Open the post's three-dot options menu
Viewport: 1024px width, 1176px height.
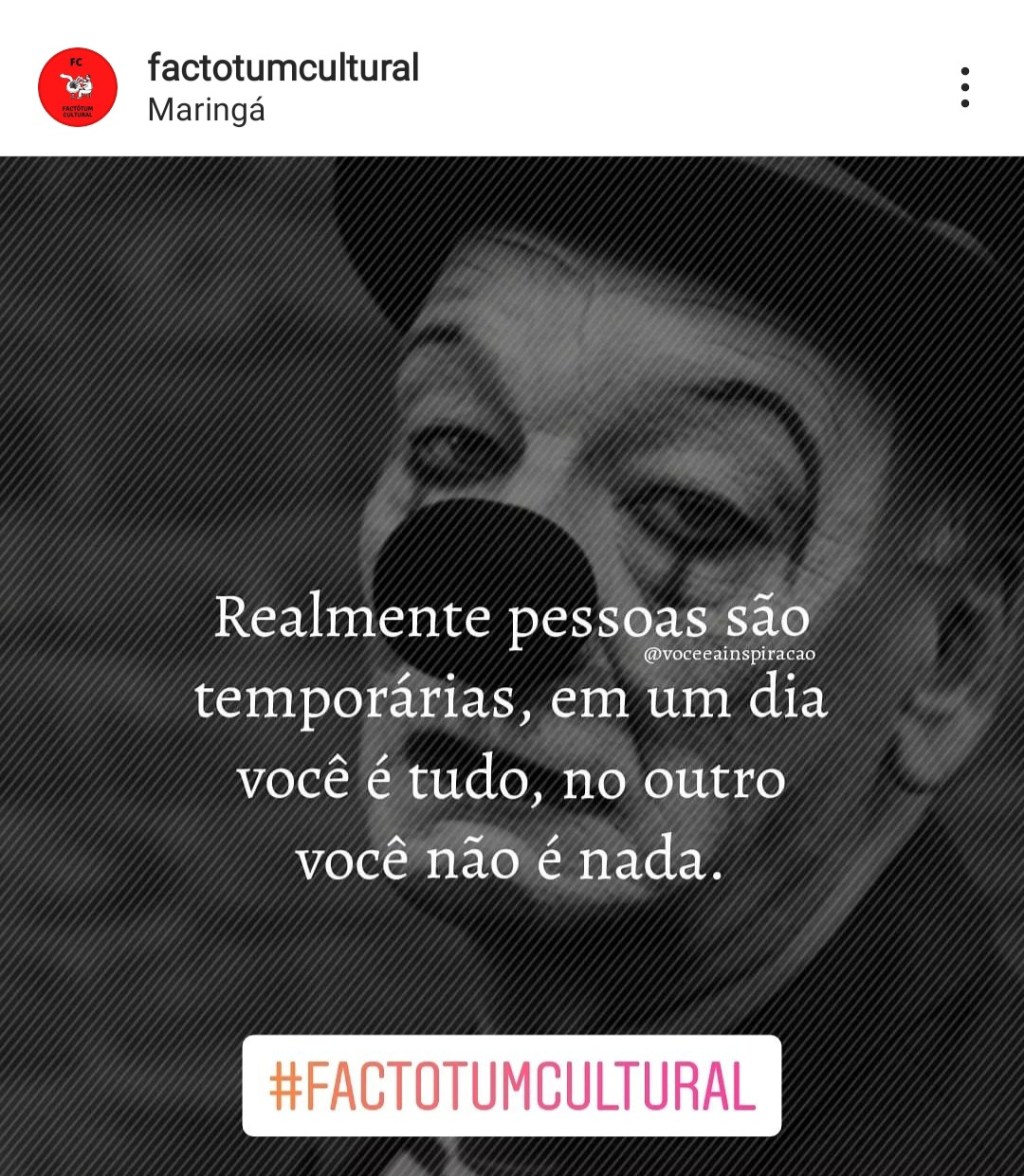964,87
